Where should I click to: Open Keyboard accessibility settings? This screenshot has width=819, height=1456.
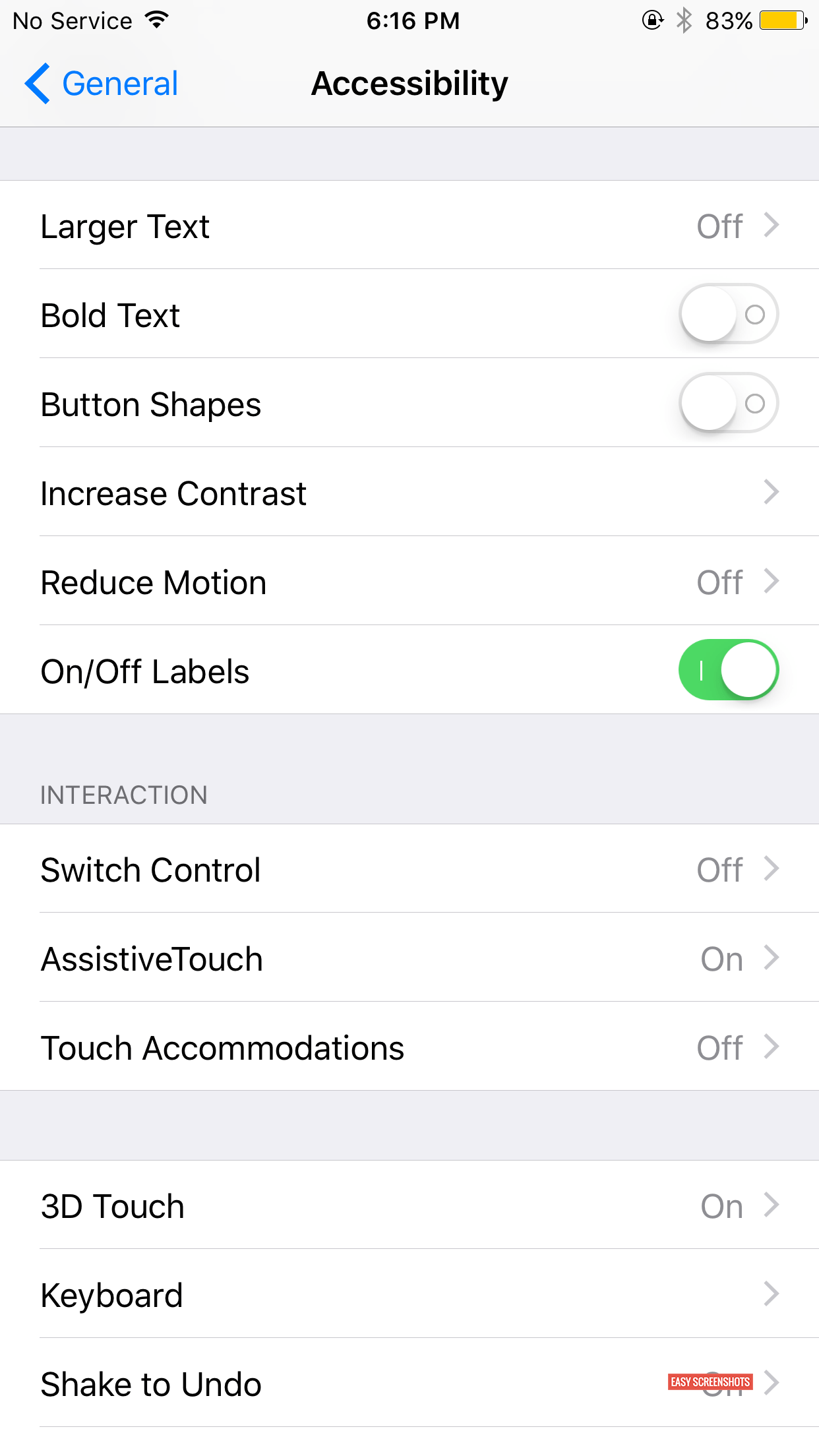click(x=409, y=1294)
